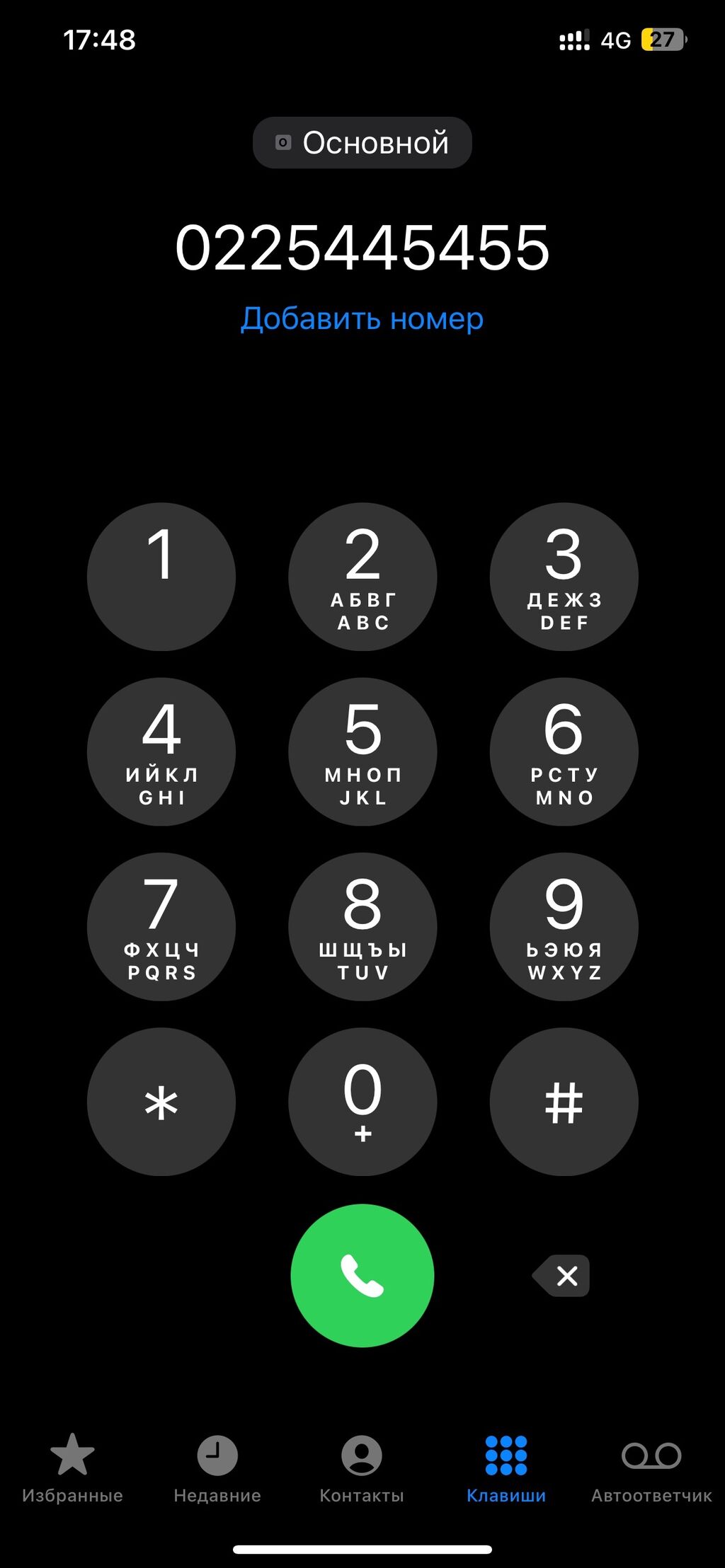Tap the hash key
Image resolution: width=725 pixels, height=1568 pixels.
pos(564,1102)
